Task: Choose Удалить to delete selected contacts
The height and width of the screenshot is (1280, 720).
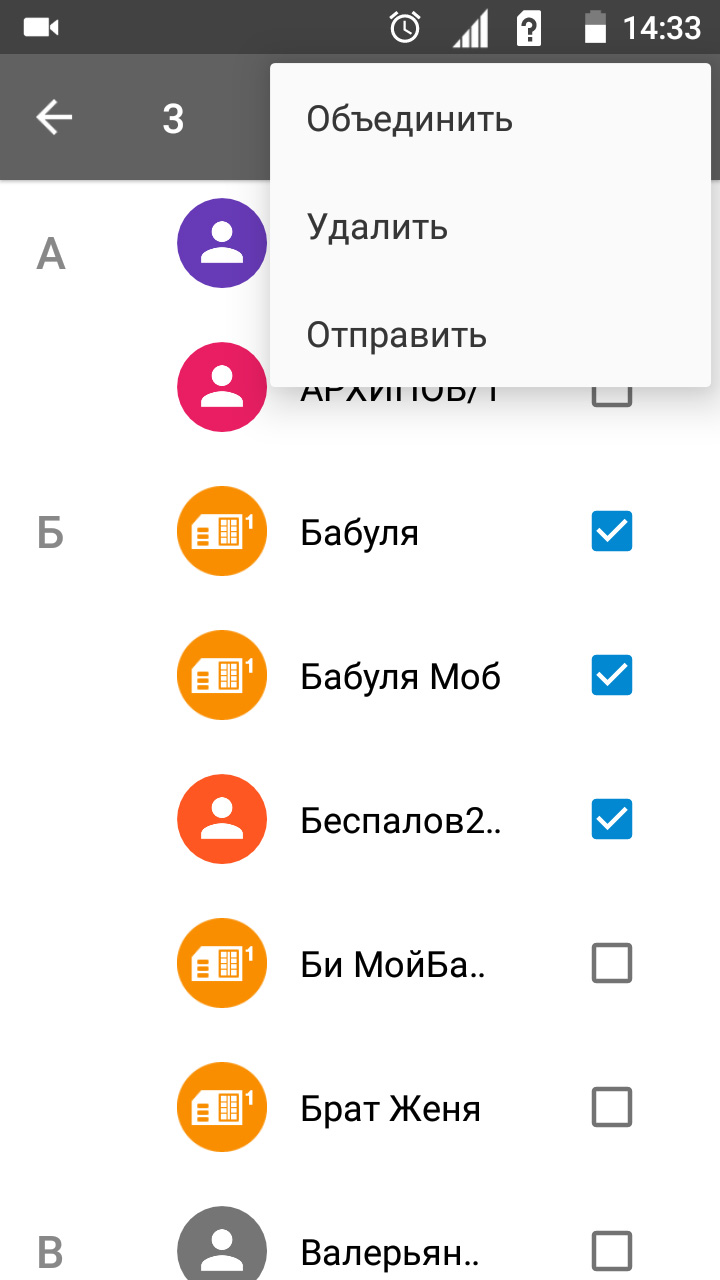Action: pos(377,227)
